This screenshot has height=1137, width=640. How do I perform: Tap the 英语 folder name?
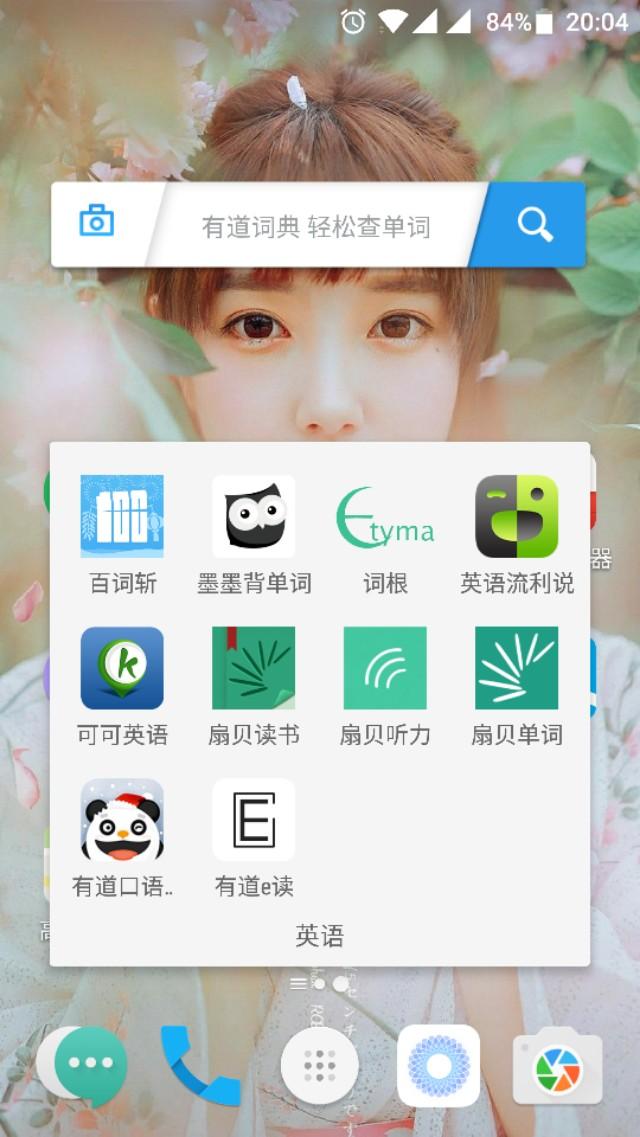click(320, 936)
